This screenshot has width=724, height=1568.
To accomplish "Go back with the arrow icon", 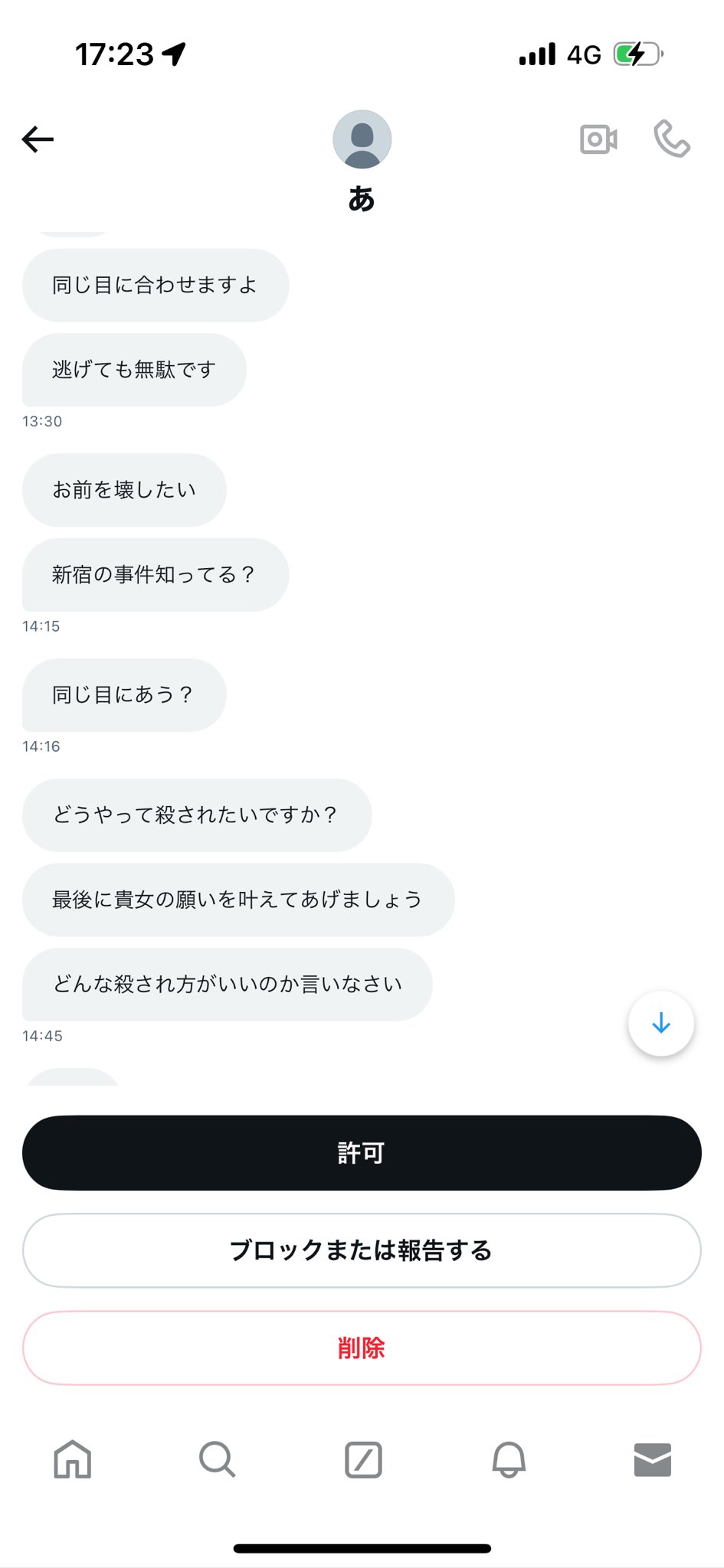I will [x=38, y=139].
